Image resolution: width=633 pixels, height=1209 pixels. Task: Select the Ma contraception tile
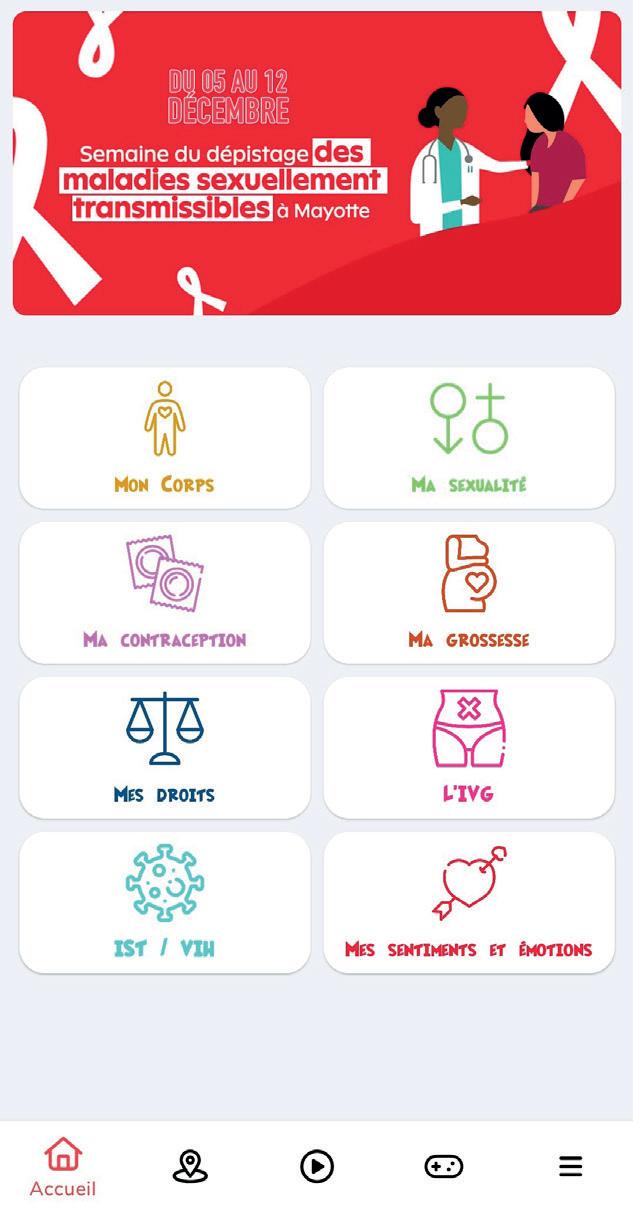[165, 592]
